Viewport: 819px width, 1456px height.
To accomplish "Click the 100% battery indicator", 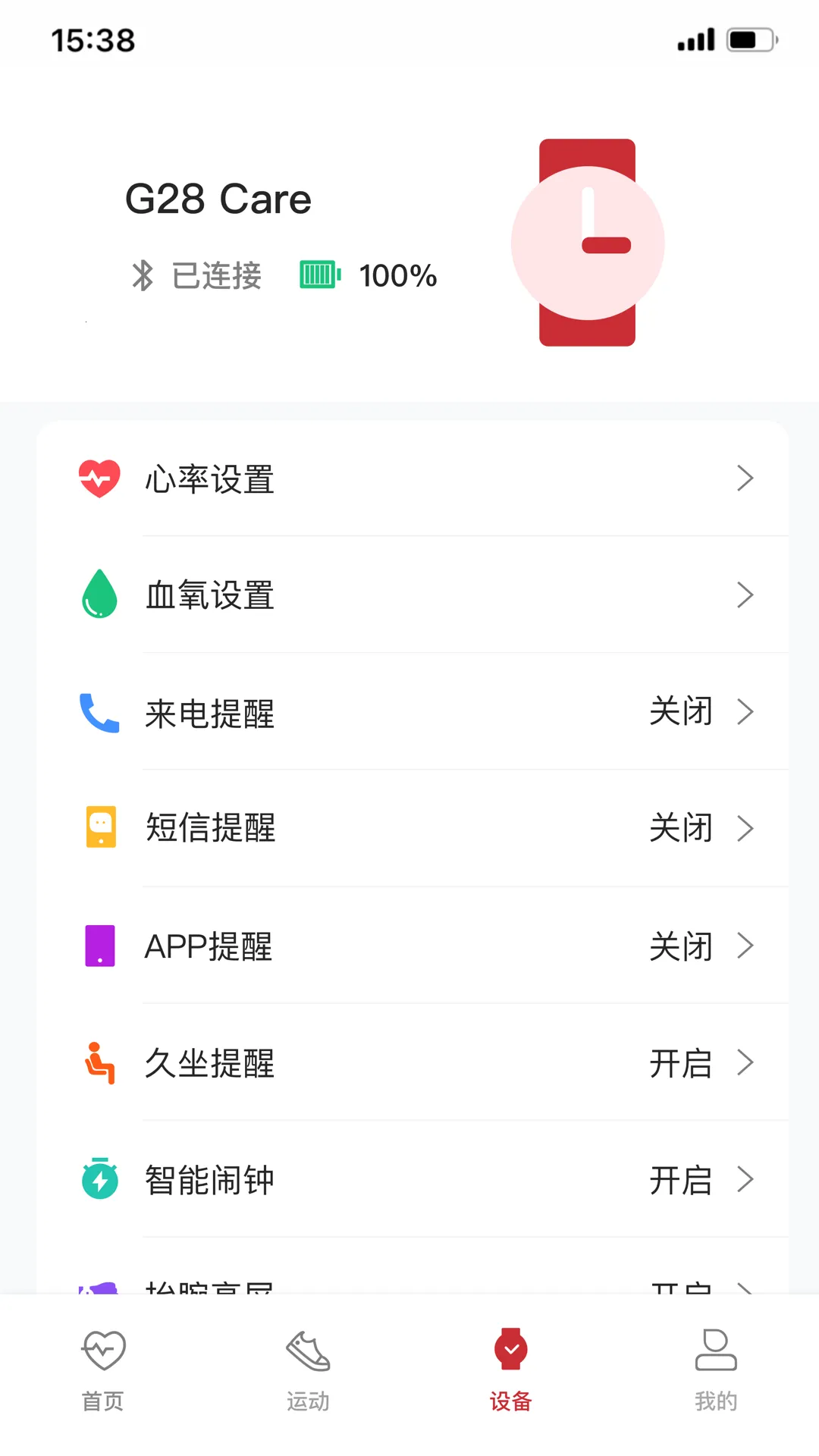I will (x=397, y=275).
